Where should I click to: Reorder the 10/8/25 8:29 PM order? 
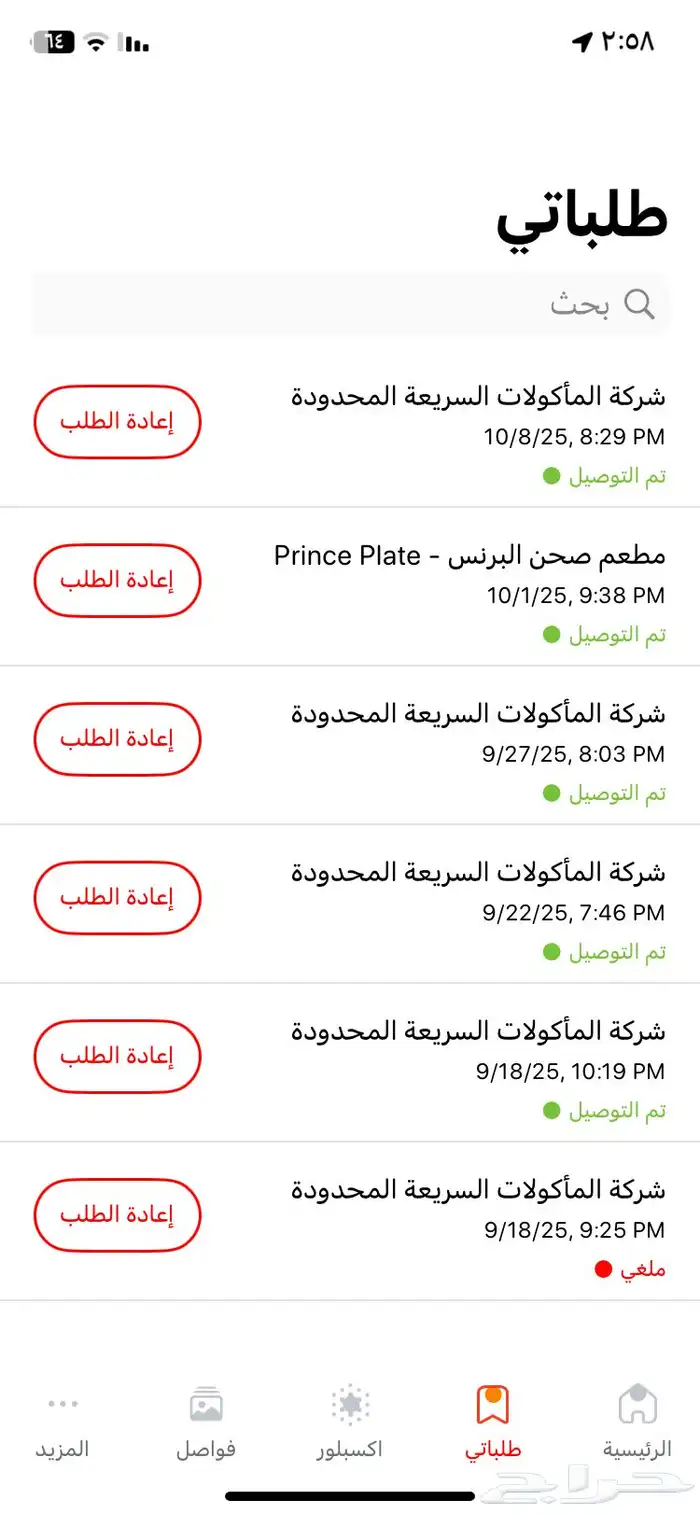click(118, 422)
